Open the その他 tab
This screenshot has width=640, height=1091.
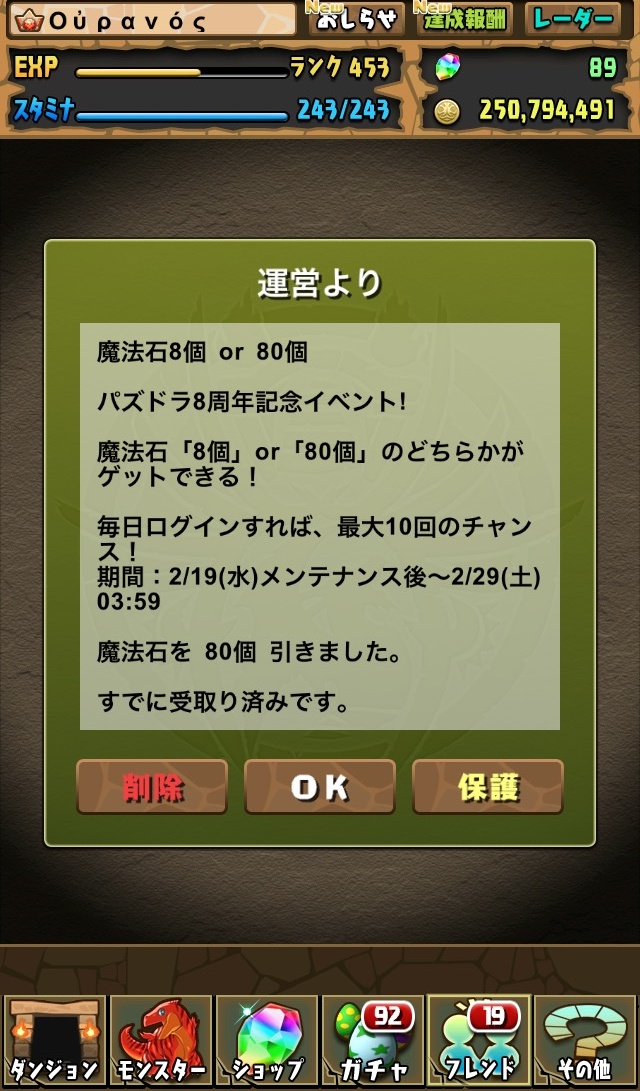pyautogui.click(x=585, y=1042)
